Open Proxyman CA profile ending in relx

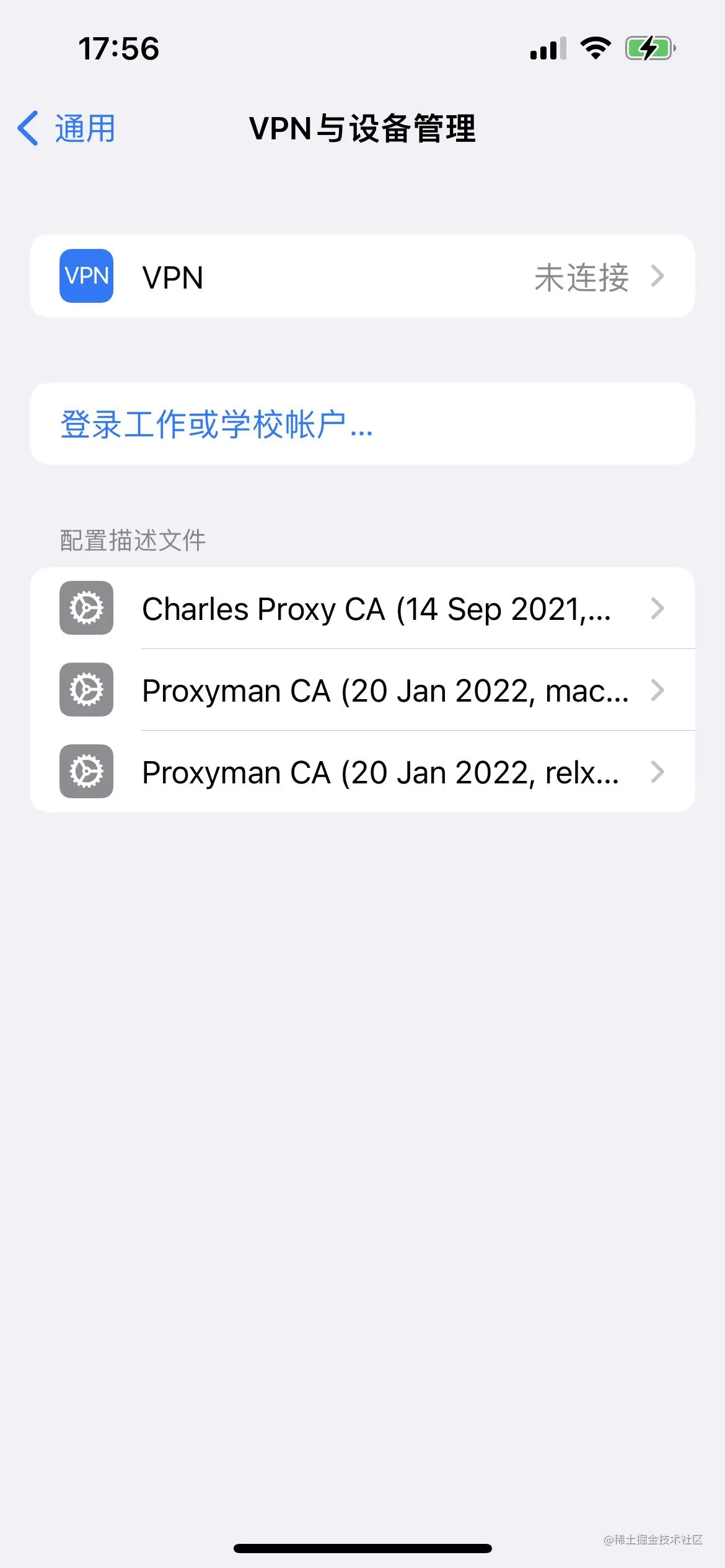(x=379, y=772)
